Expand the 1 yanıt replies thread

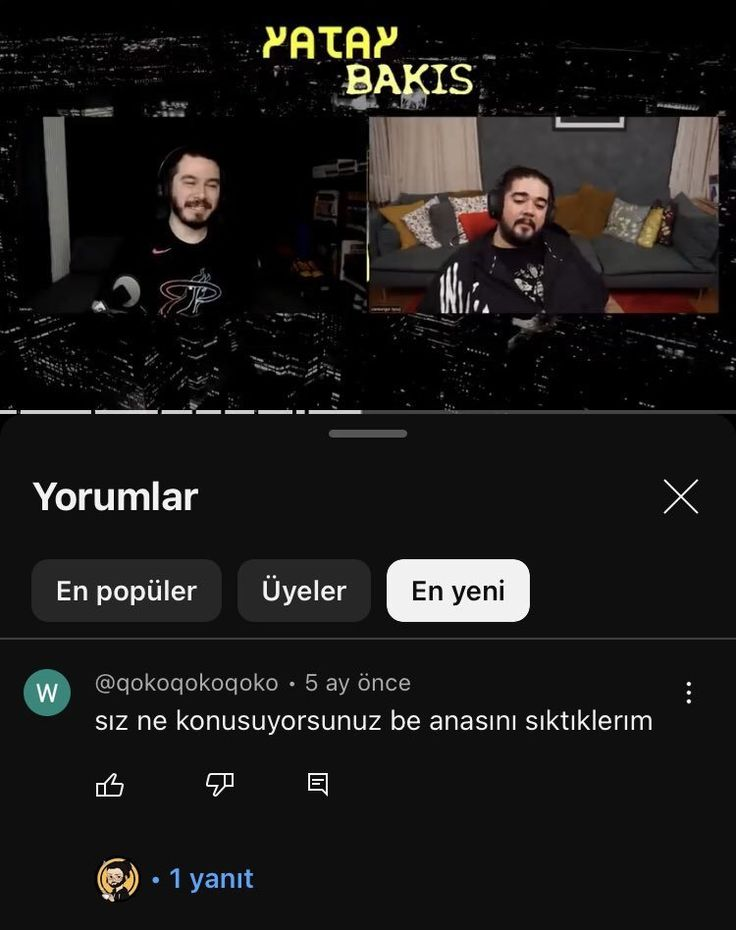coord(210,879)
